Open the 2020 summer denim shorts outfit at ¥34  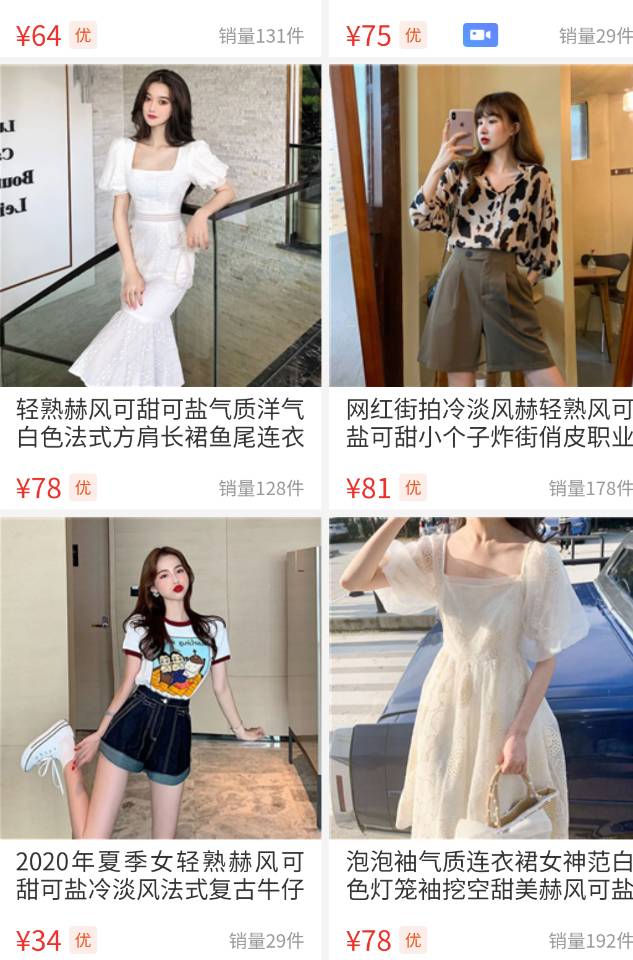pyautogui.click(x=160, y=678)
